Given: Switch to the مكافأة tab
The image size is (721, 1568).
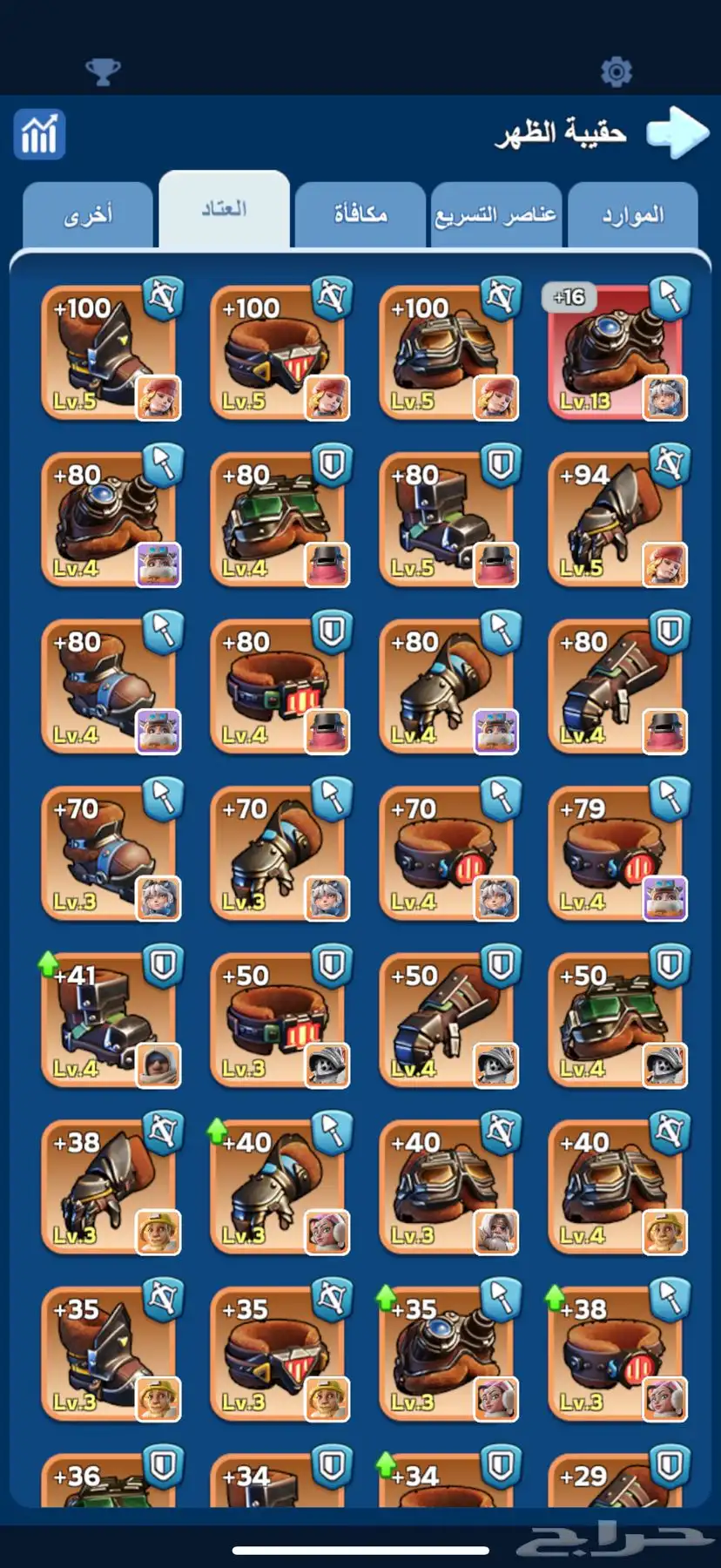Looking at the screenshot, I should click(x=360, y=215).
